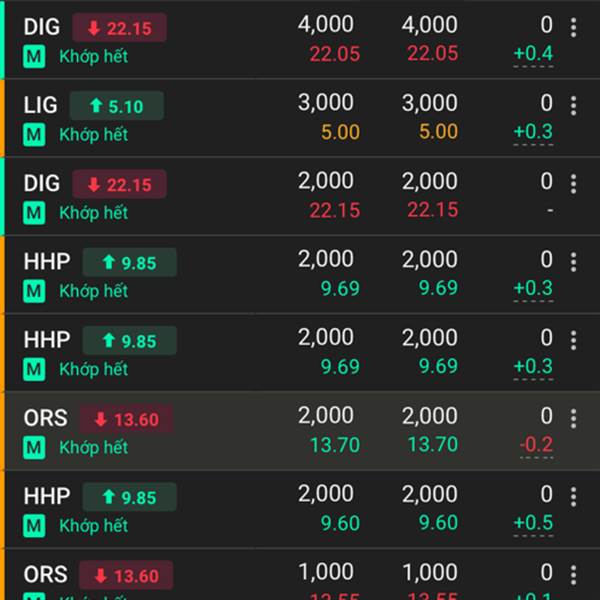Open the overflow menu for DIG 4,000 order
This screenshot has width=600, height=600.
[573, 28]
